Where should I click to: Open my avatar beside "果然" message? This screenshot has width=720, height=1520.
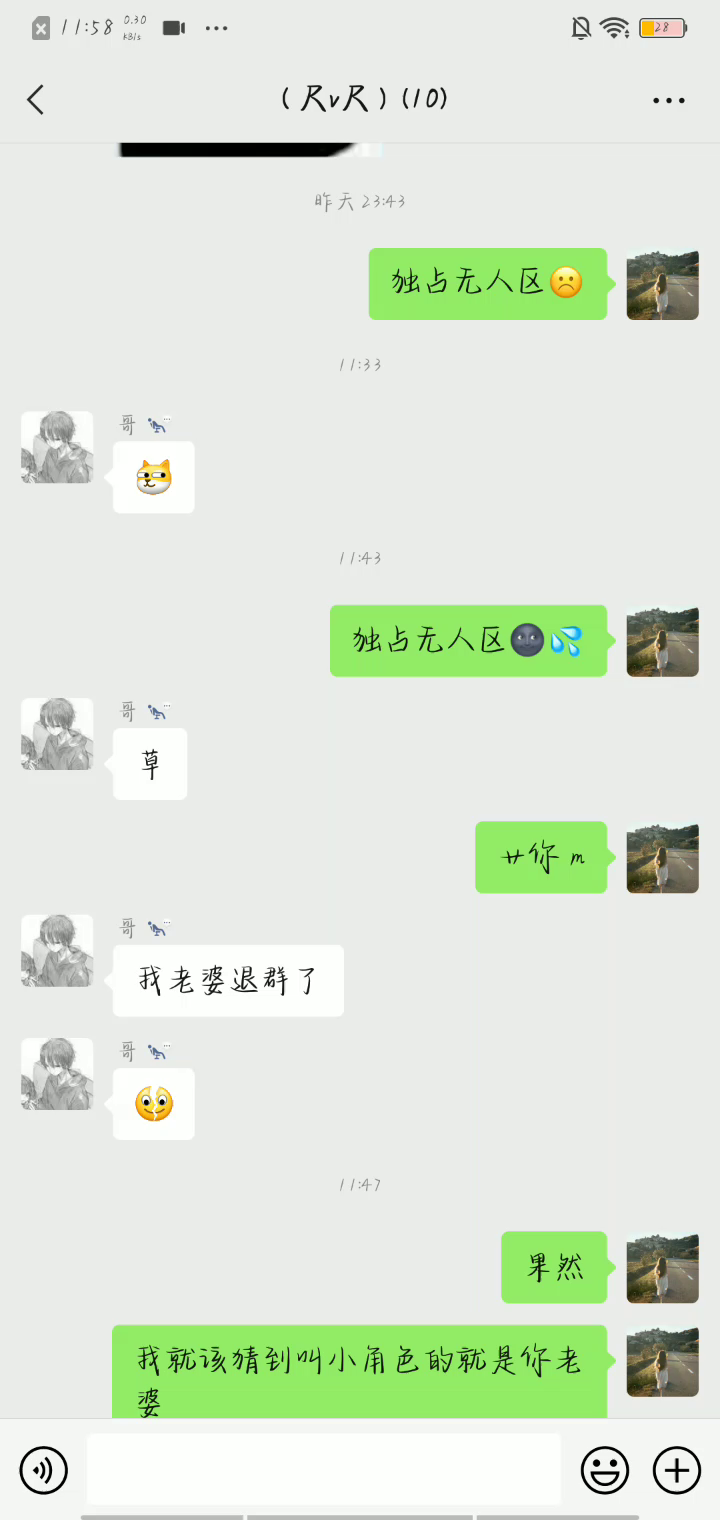[662, 1268]
